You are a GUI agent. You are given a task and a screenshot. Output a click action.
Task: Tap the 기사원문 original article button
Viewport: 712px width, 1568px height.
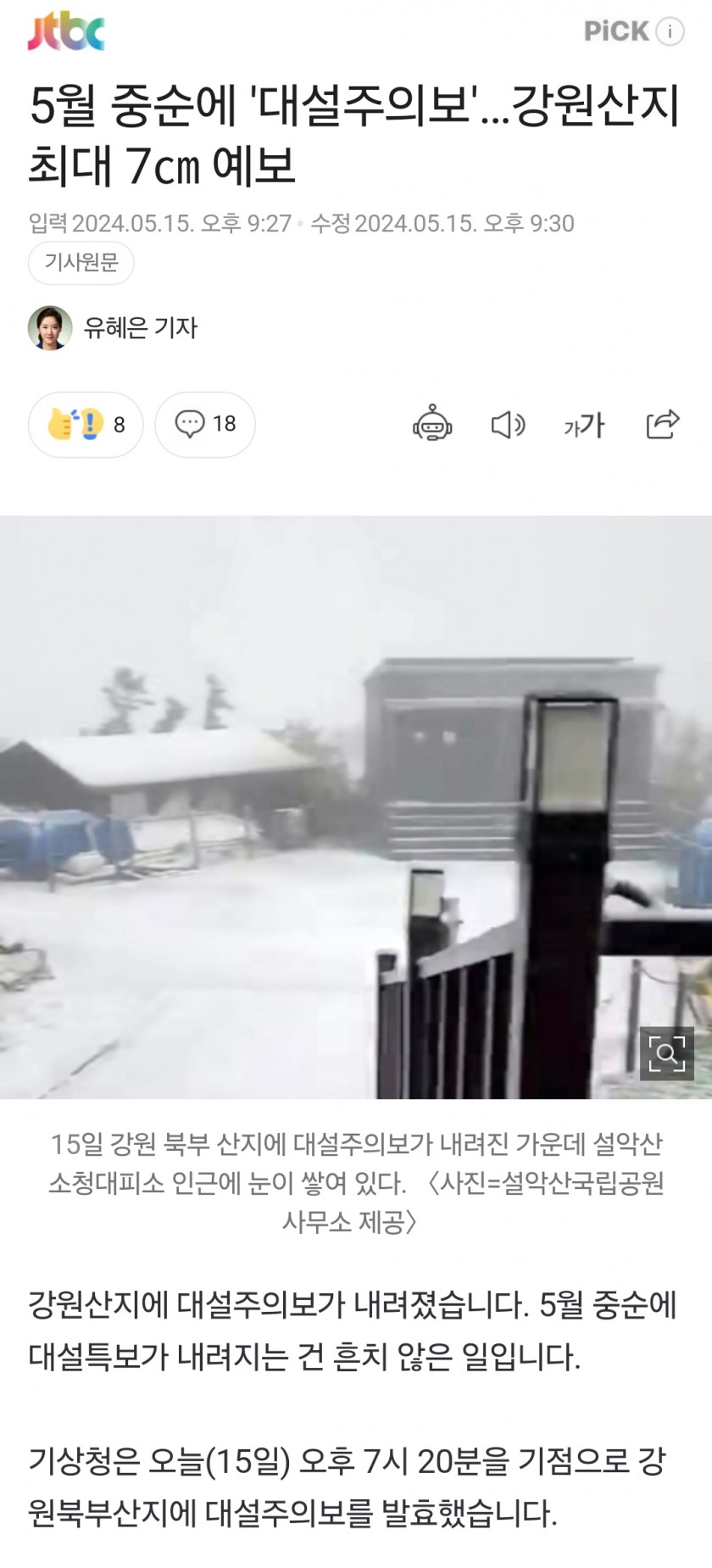pyautogui.click(x=81, y=263)
